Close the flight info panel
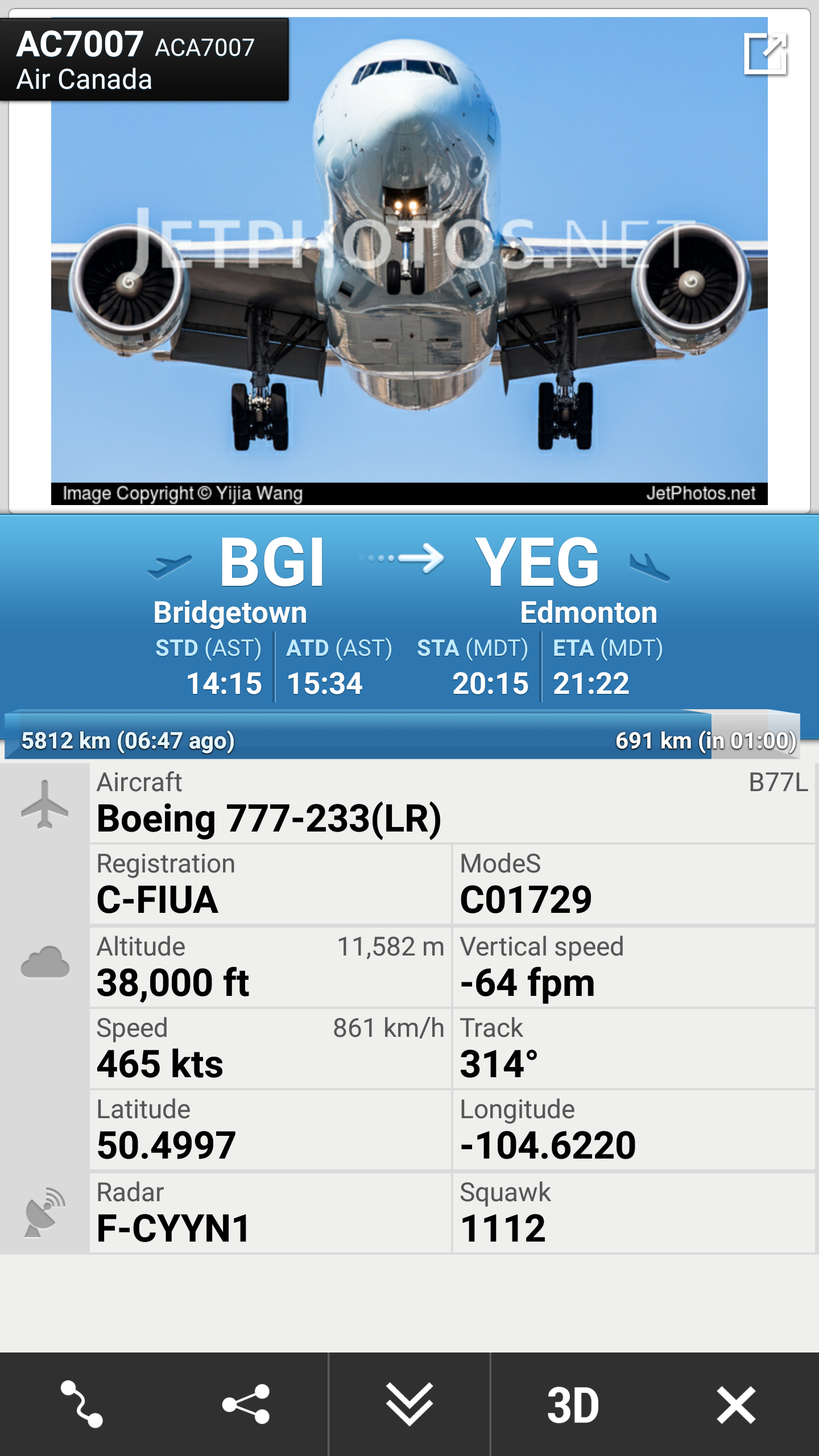Screen dimensions: 819x1456 (x=736, y=1404)
